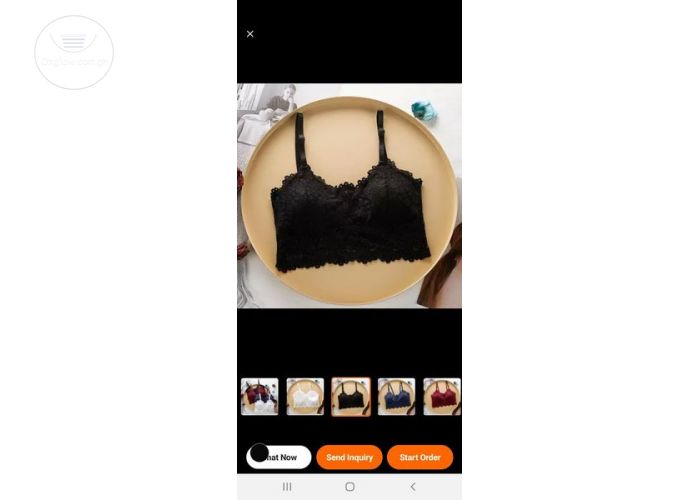Select the navy blue bralette thumbnail
700x500 pixels.
click(396, 396)
